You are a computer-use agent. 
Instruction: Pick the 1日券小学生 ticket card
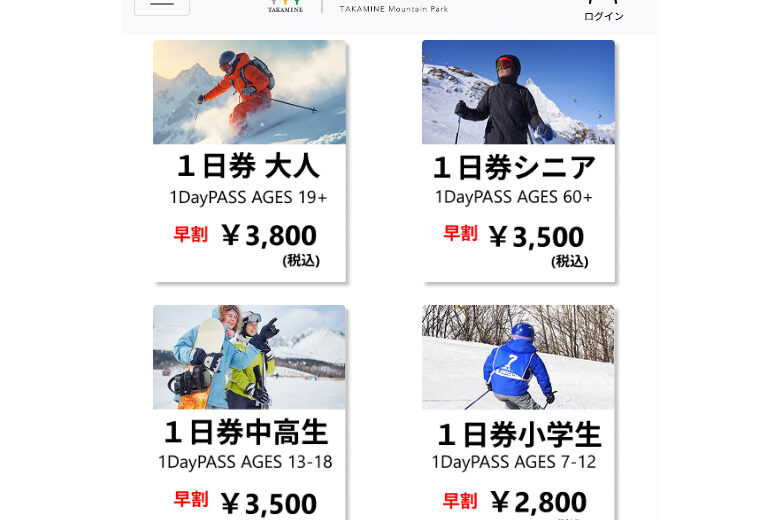tap(518, 410)
